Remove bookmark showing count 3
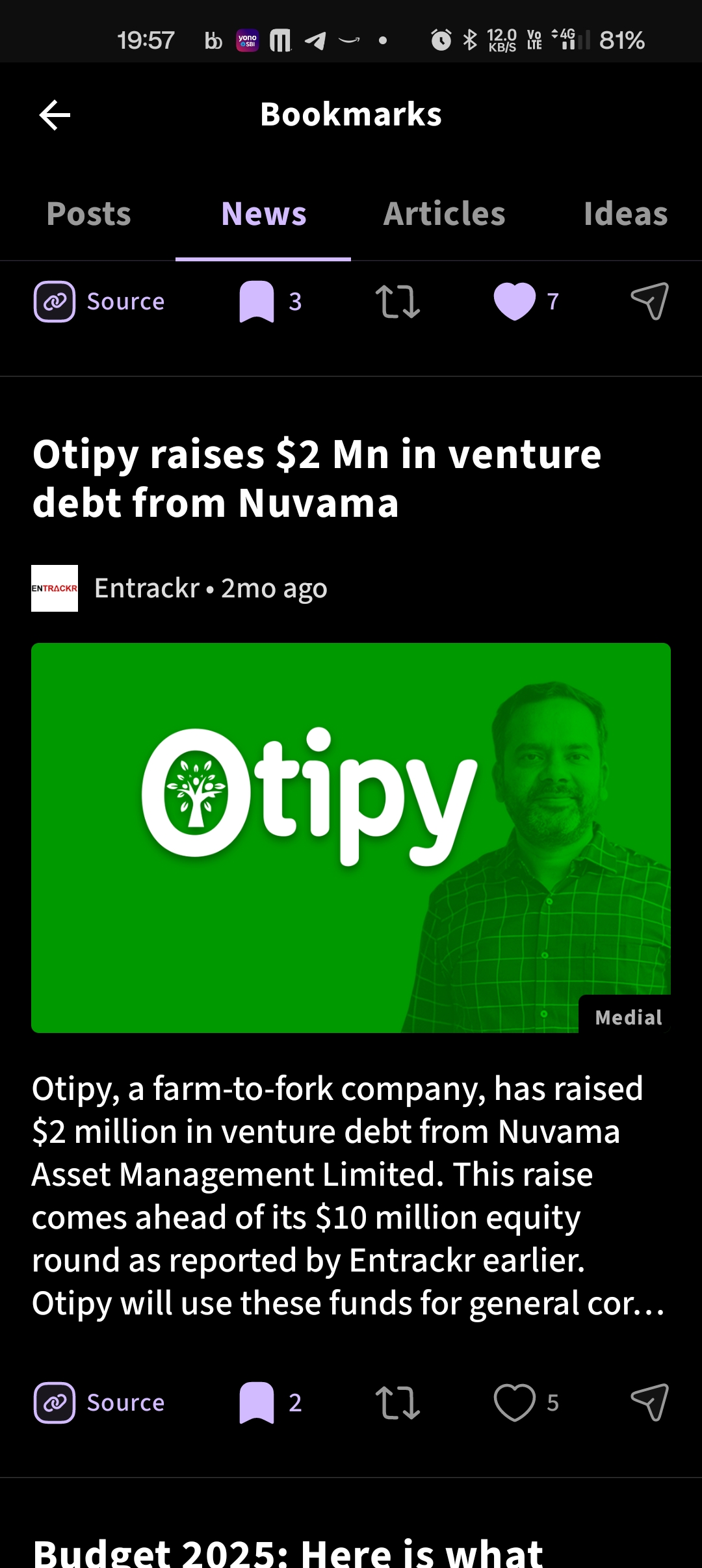The image size is (702, 1568). [x=257, y=302]
